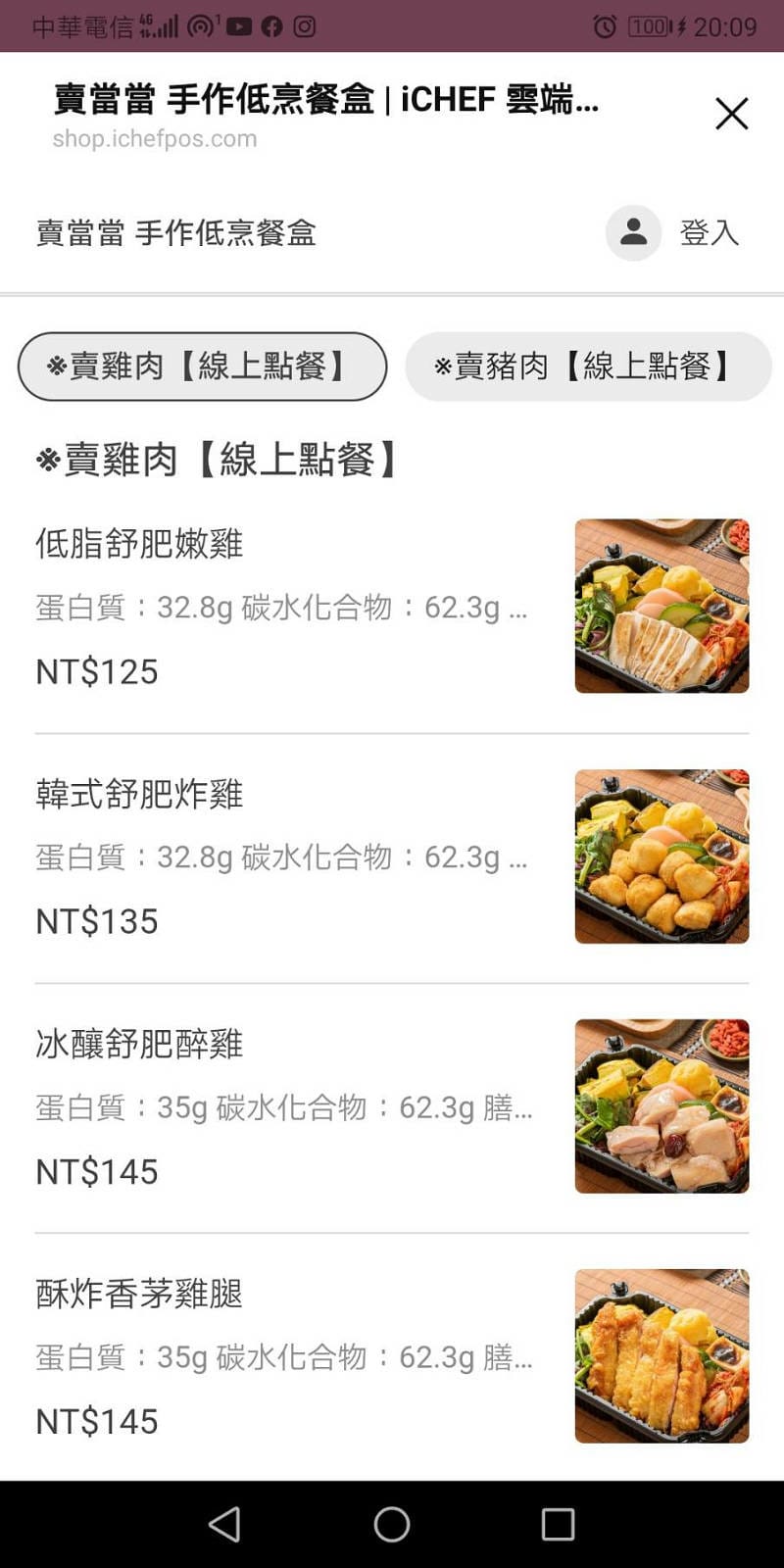Select the ※賣雞肉【線上點餐】 category chip
The width and height of the screenshot is (784, 1568).
202,367
